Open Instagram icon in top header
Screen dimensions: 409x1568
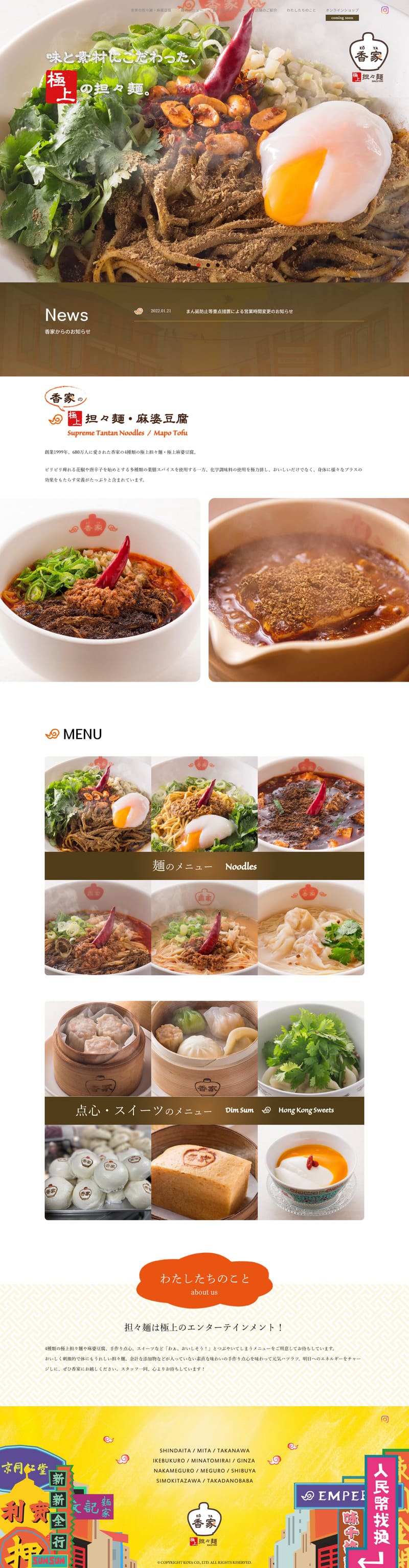(x=384, y=10)
